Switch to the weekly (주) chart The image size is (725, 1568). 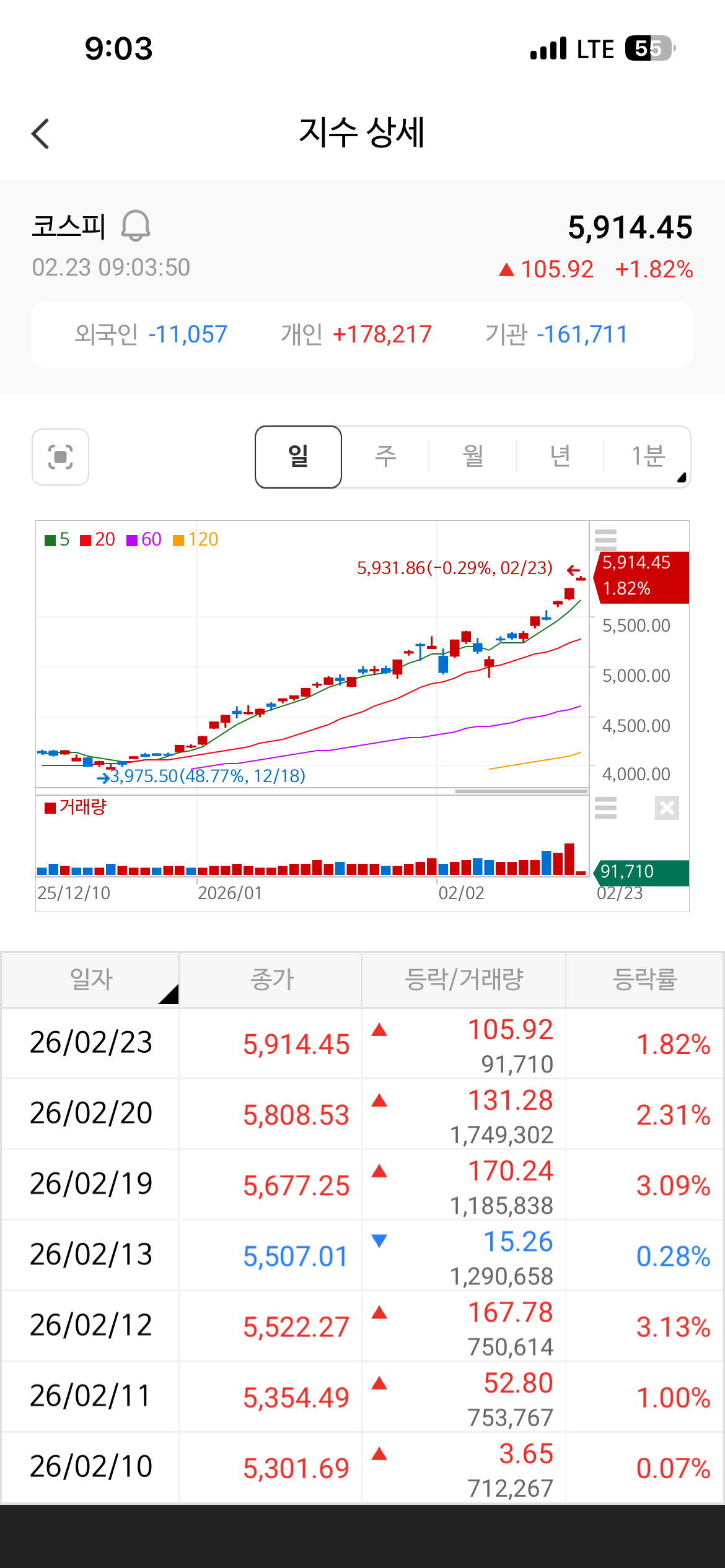pyautogui.click(x=385, y=457)
